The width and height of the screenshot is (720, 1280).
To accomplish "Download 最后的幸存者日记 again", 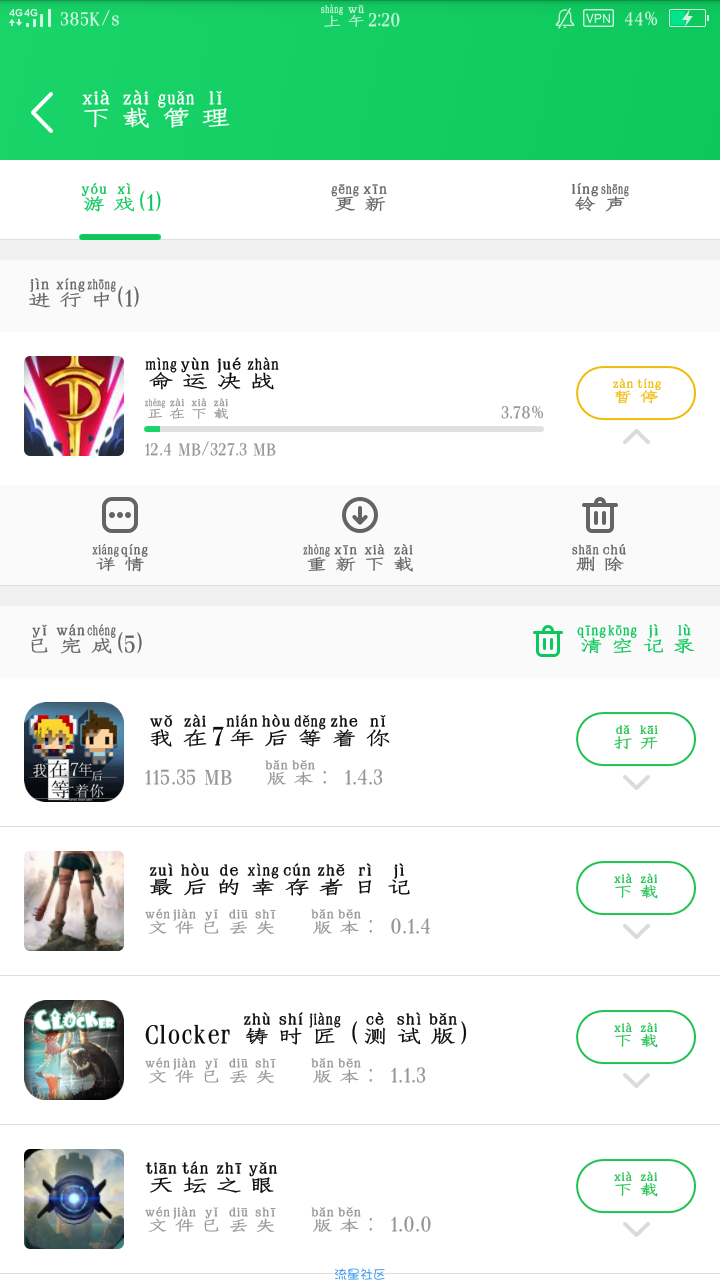I will tap(636, 887).
